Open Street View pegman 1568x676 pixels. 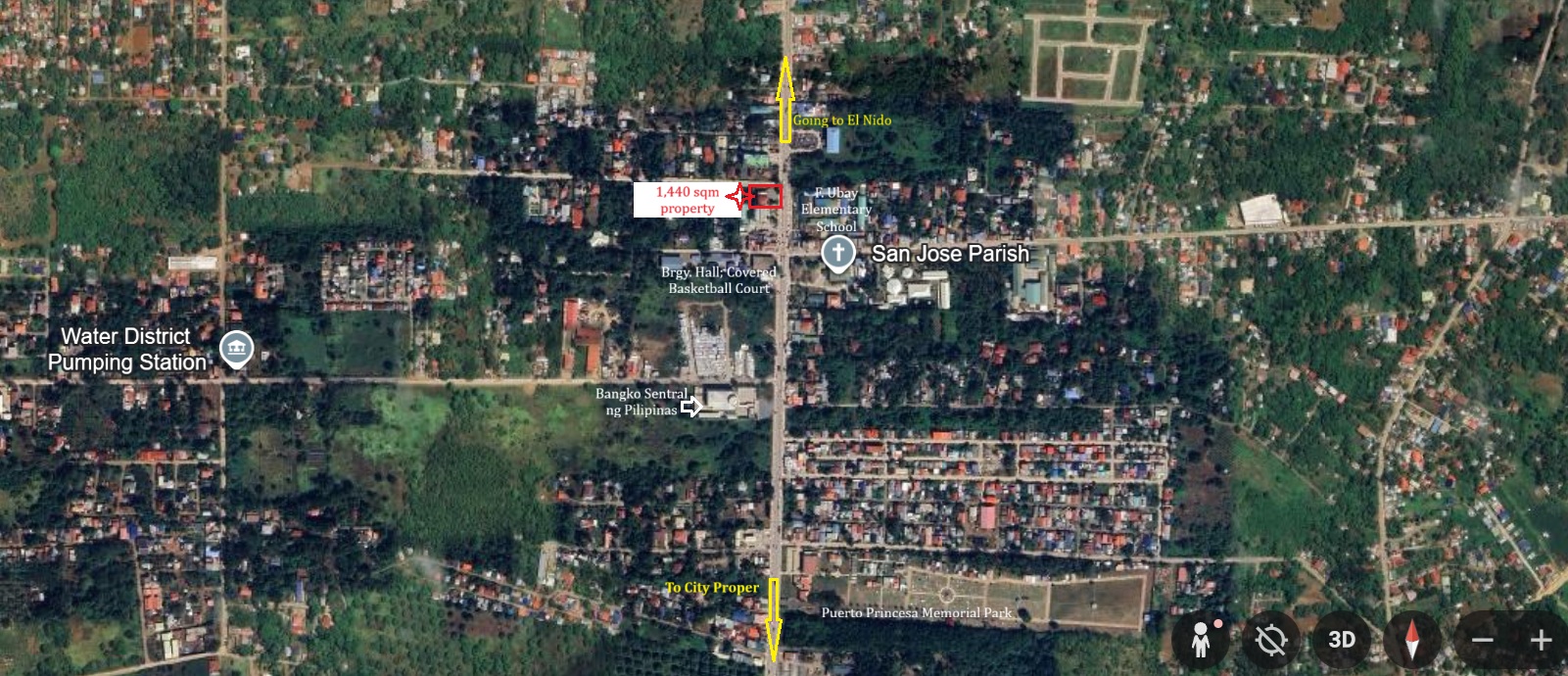pos(1202,641)
